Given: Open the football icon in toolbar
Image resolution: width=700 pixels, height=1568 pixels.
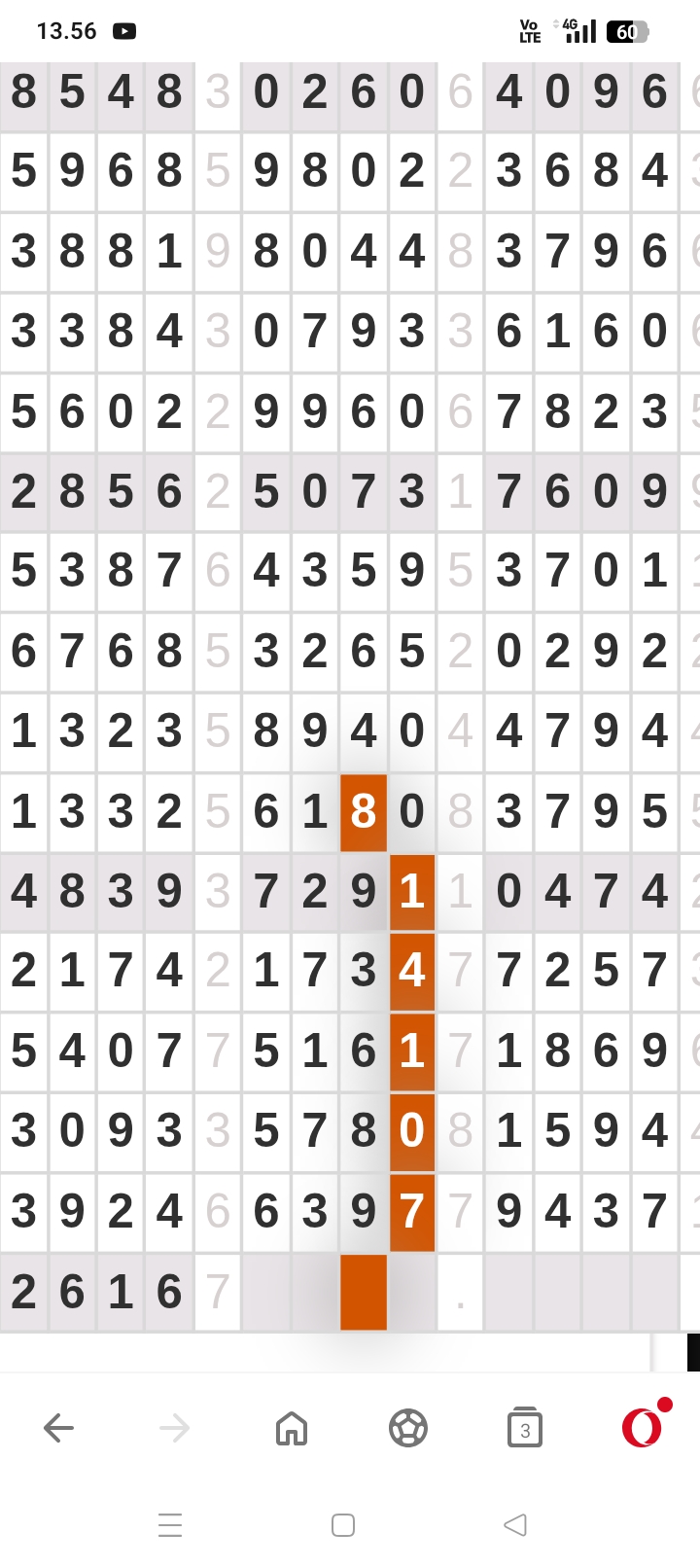Looking at the screenshot, I should coord(408,1428).
